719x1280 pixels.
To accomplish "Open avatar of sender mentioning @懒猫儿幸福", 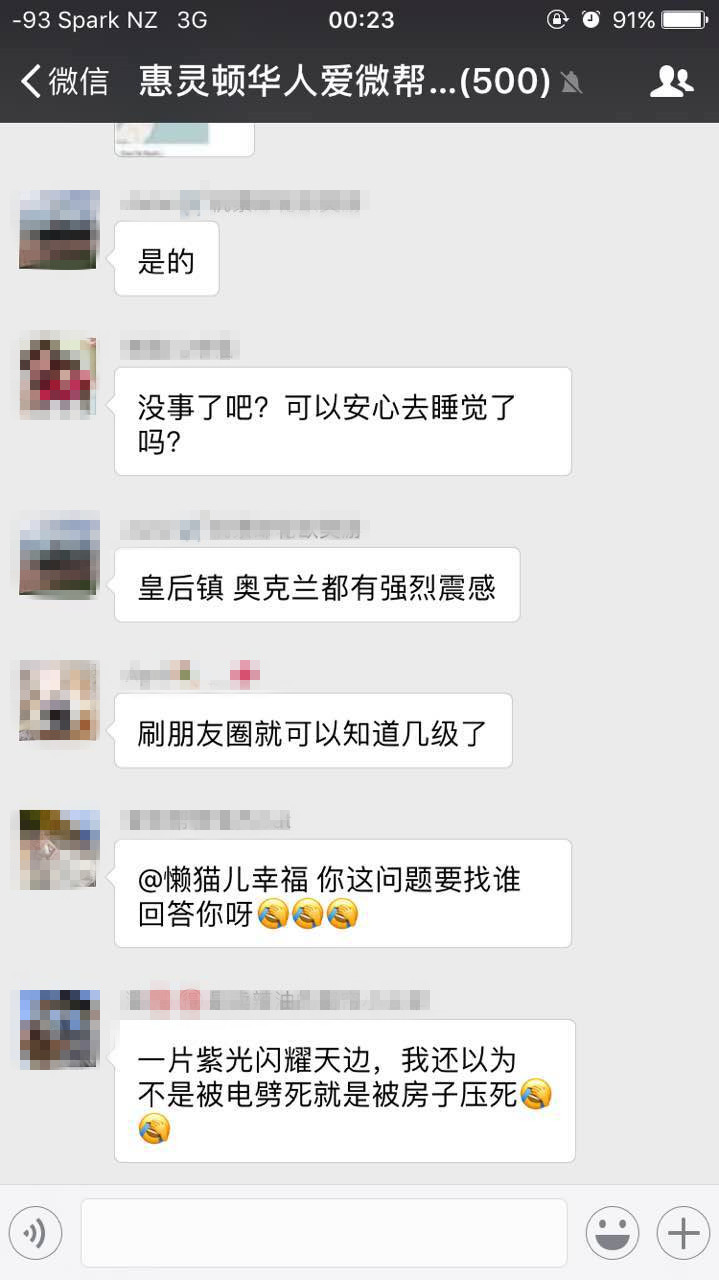I will coord(59,849).
